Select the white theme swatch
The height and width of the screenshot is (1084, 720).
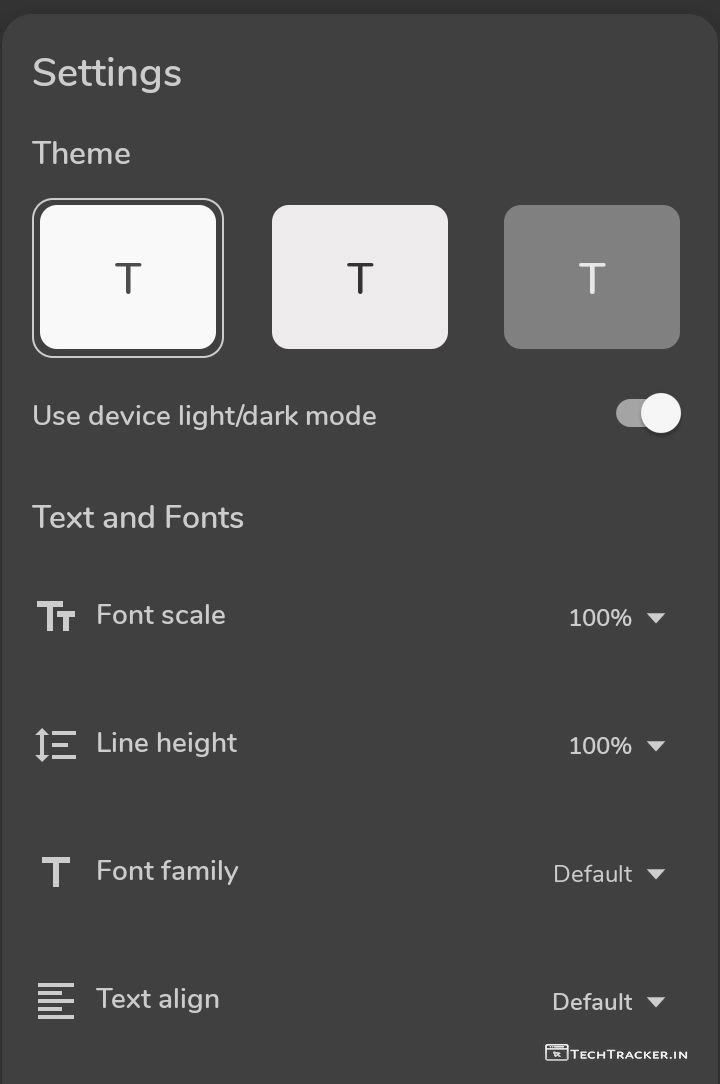[128, 277]
